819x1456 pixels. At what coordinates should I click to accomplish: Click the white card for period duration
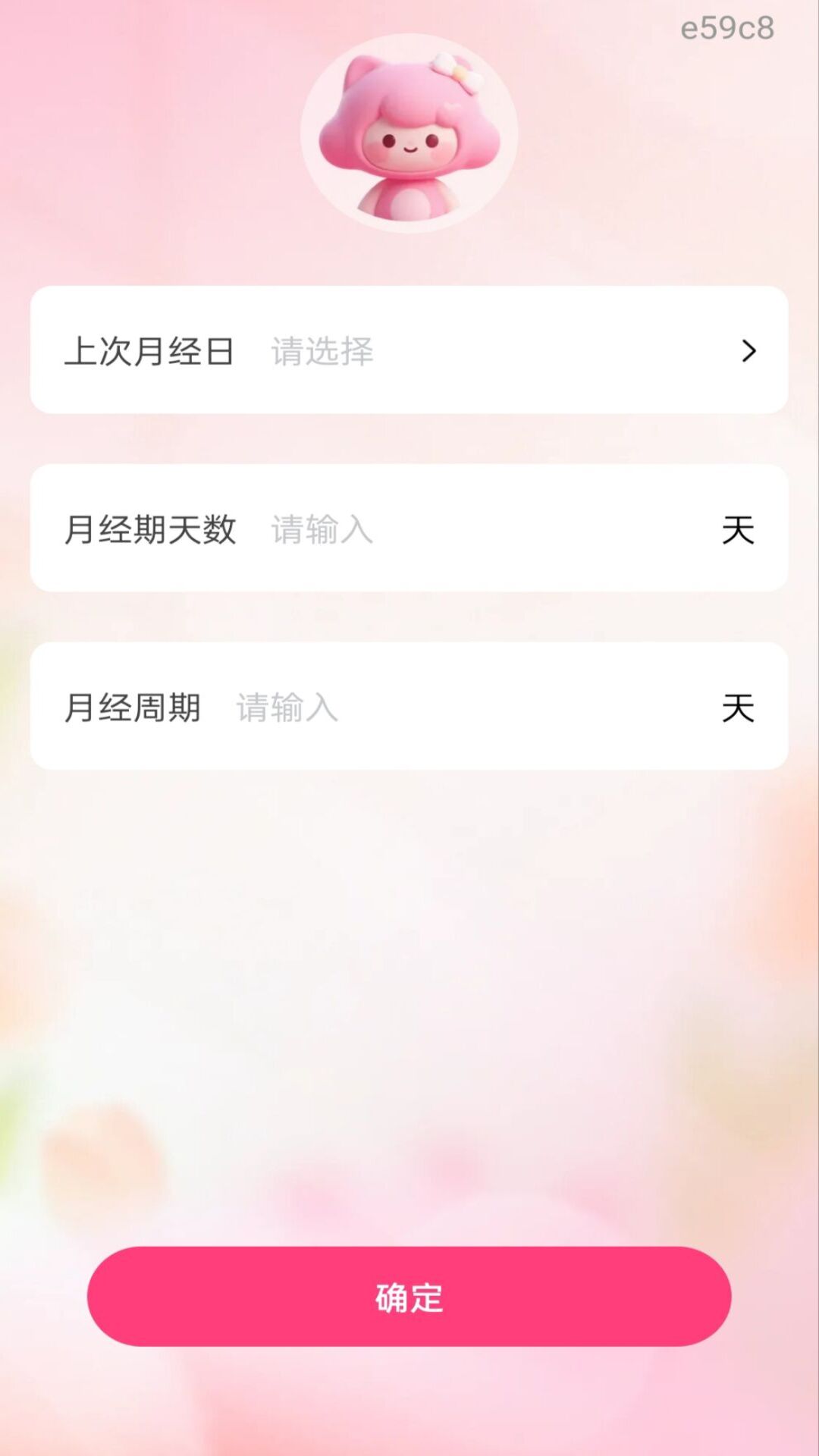(409, 531)
